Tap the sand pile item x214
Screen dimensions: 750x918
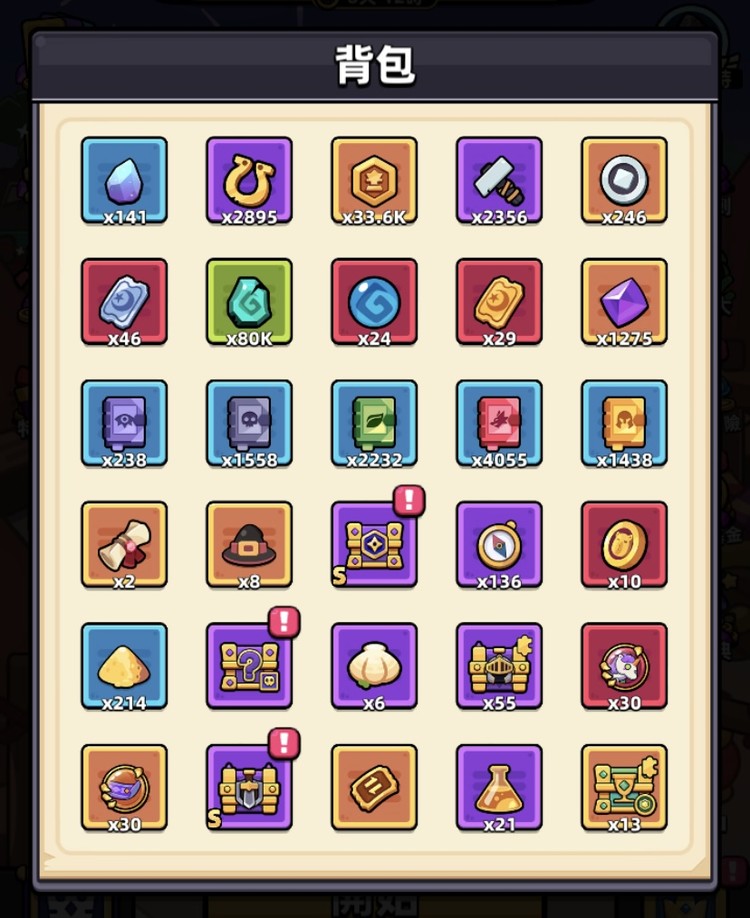point(124,666)
